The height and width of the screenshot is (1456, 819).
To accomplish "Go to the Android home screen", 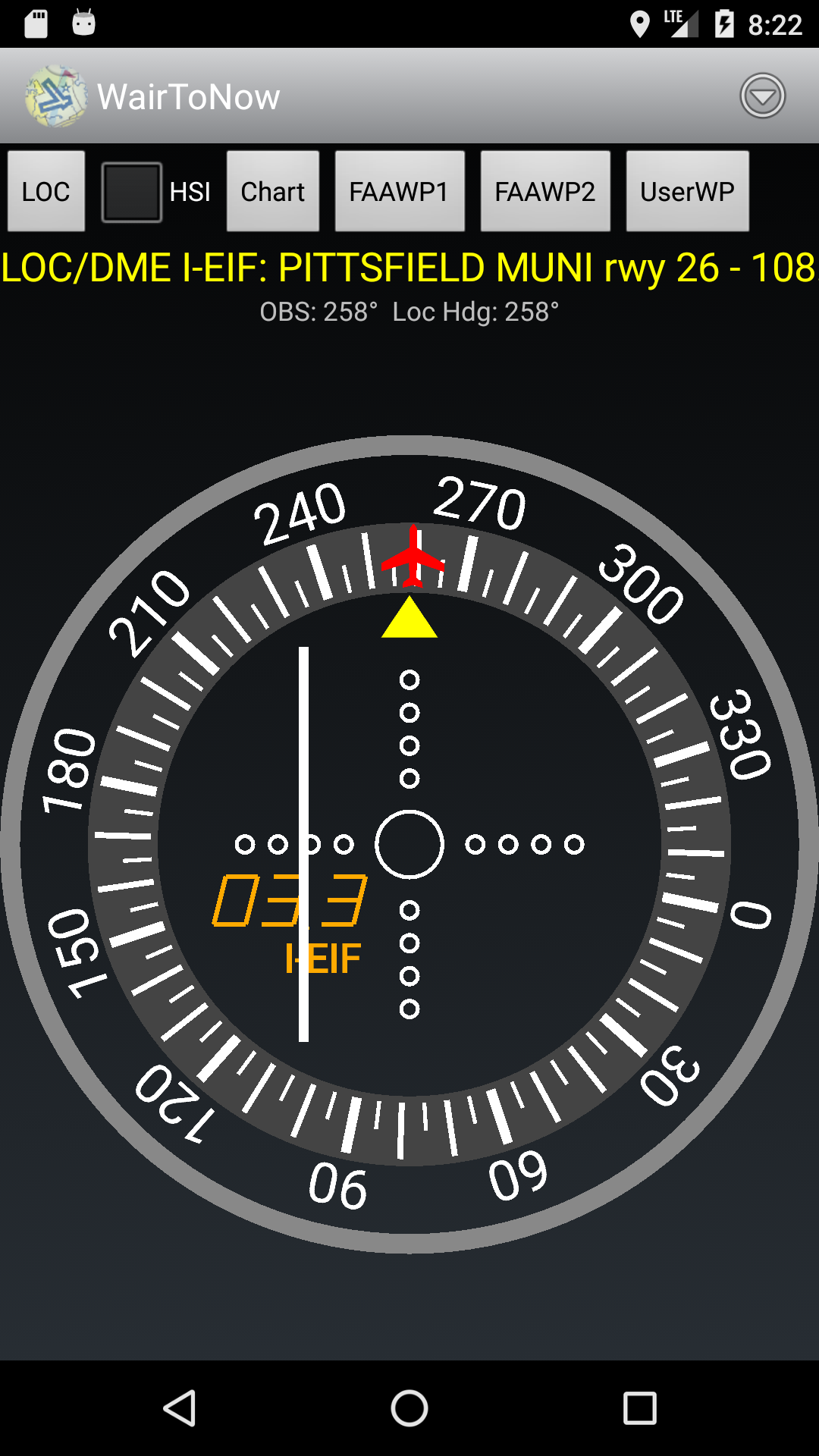I will coord(409,1408).
